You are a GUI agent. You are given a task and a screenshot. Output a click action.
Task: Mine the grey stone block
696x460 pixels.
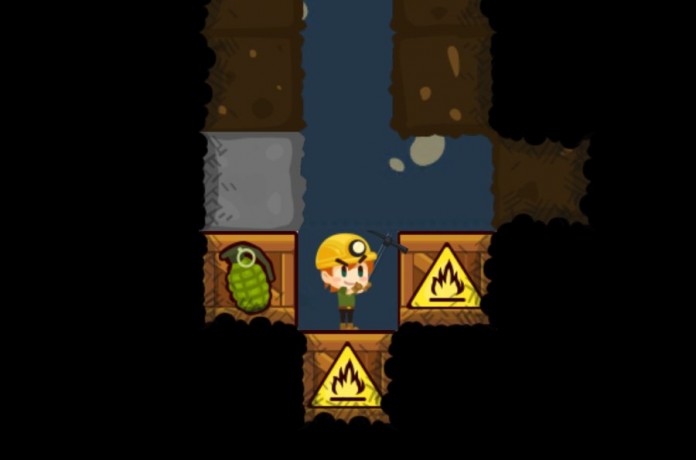(x=252, y=181)
